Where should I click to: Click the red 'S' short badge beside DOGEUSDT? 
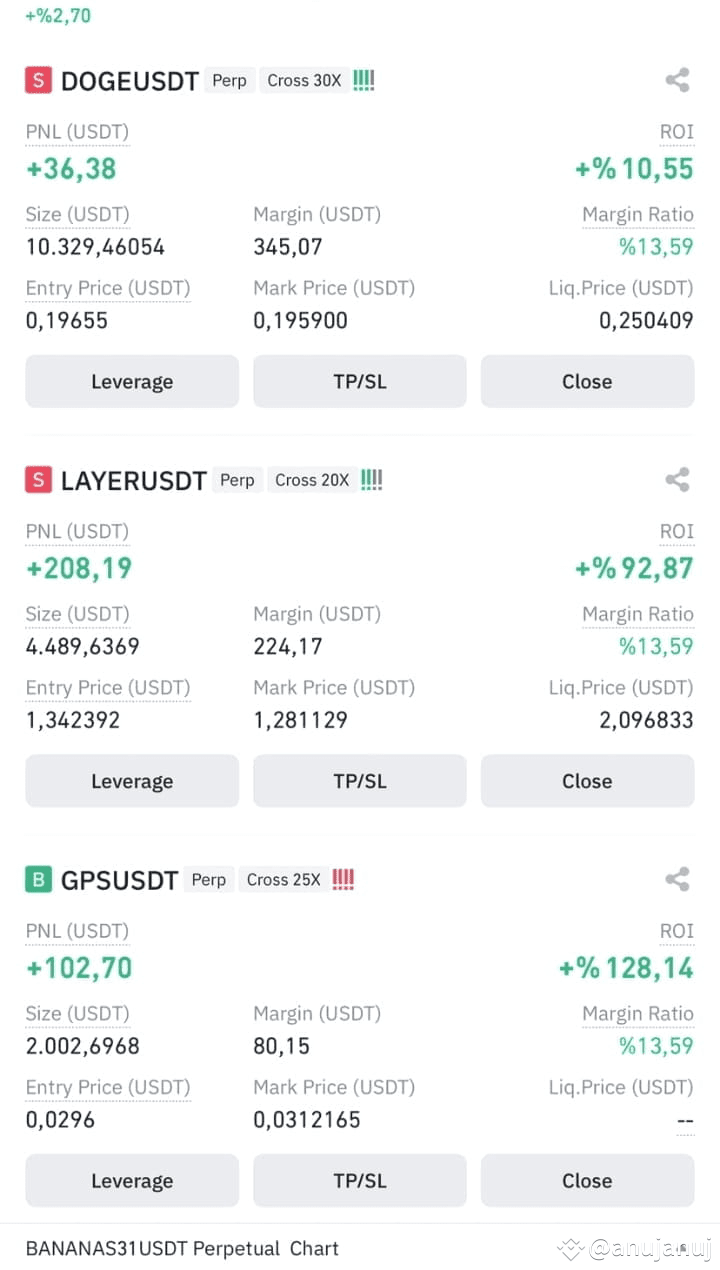[37, 80]
